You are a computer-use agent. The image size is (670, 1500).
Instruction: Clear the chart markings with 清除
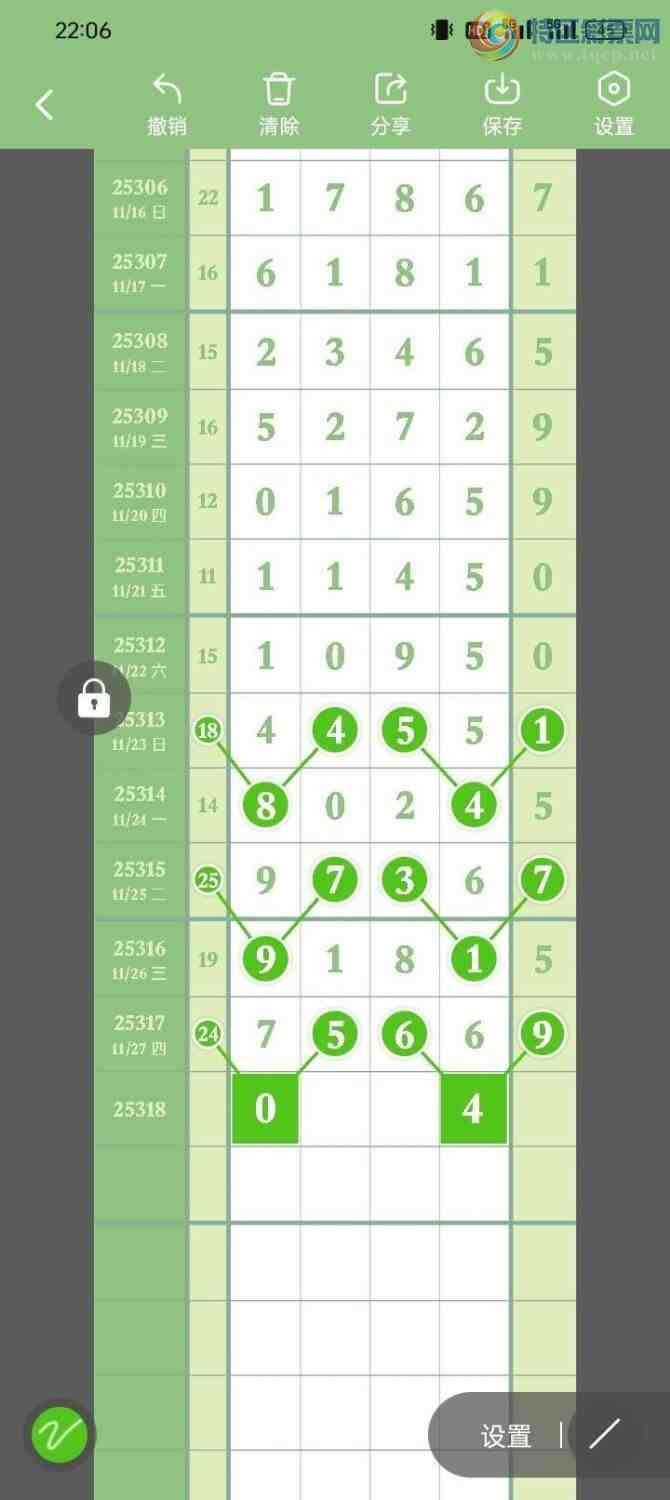[x=278, y=104]
